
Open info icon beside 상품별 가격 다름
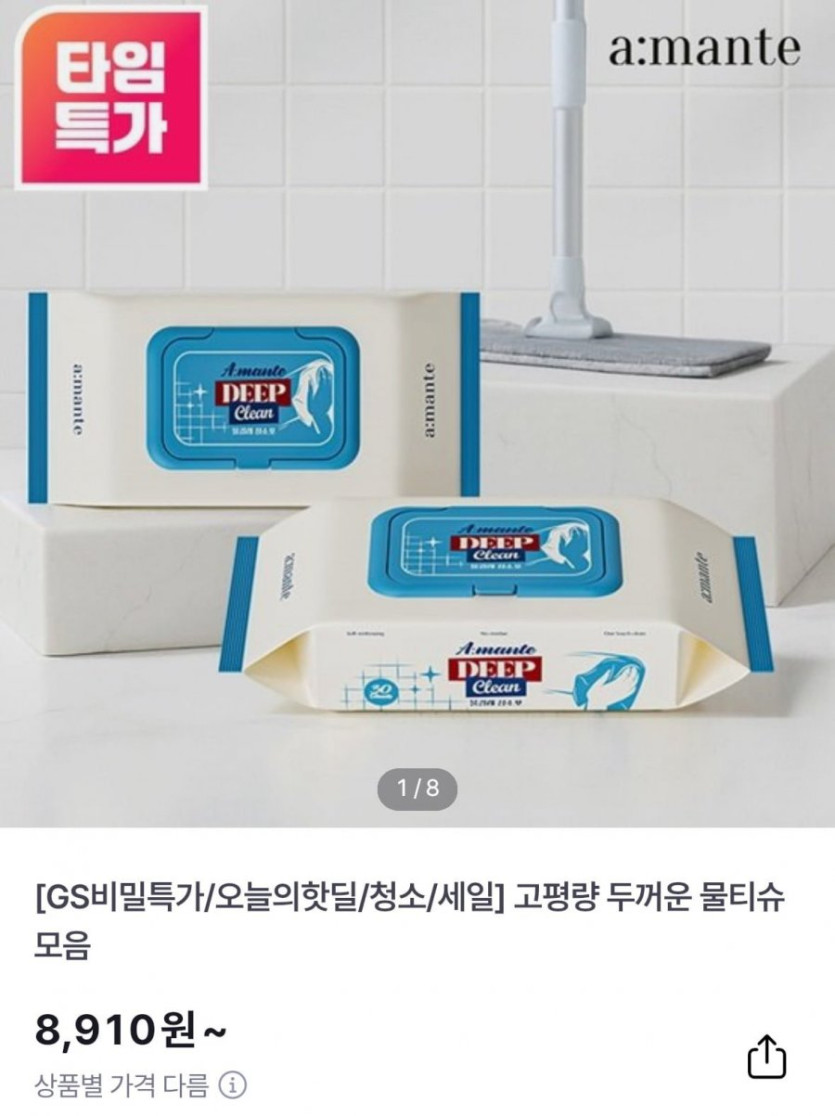pyautogui.click(x=232, y=1085)
